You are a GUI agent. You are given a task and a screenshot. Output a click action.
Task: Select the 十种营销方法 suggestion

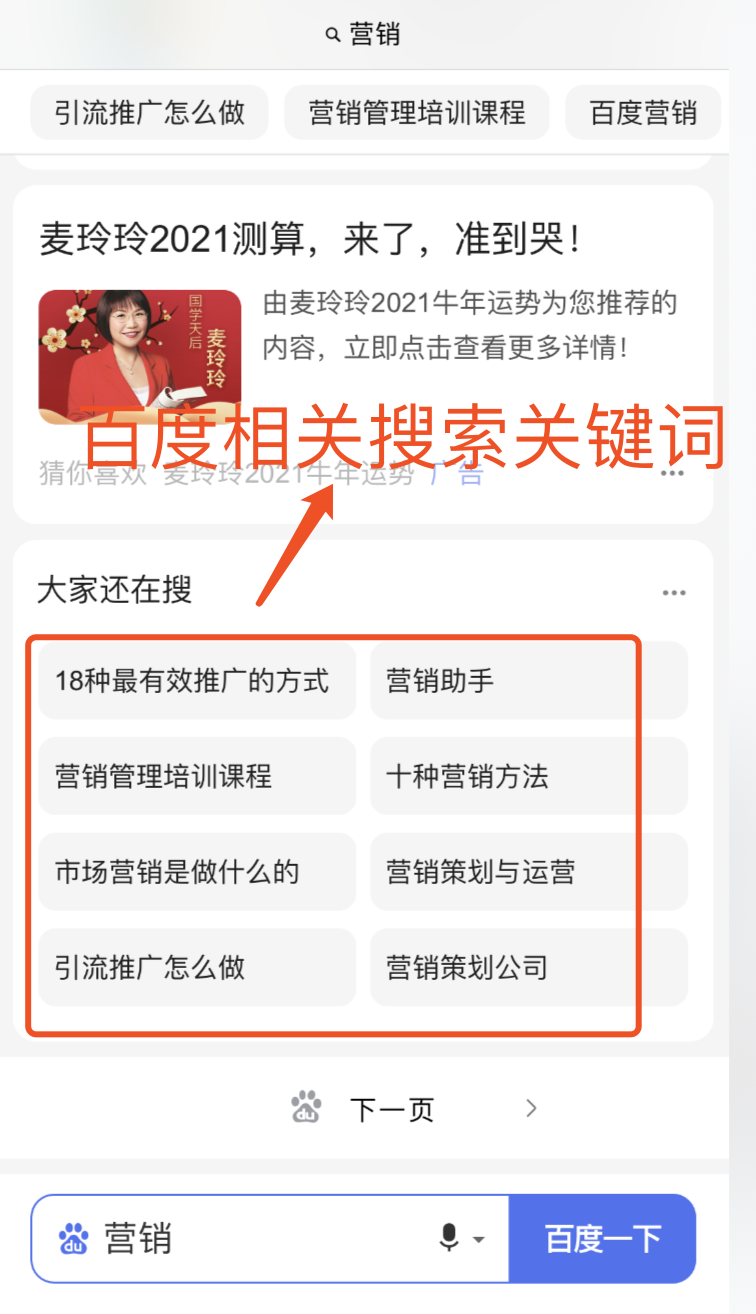point(528,777)
